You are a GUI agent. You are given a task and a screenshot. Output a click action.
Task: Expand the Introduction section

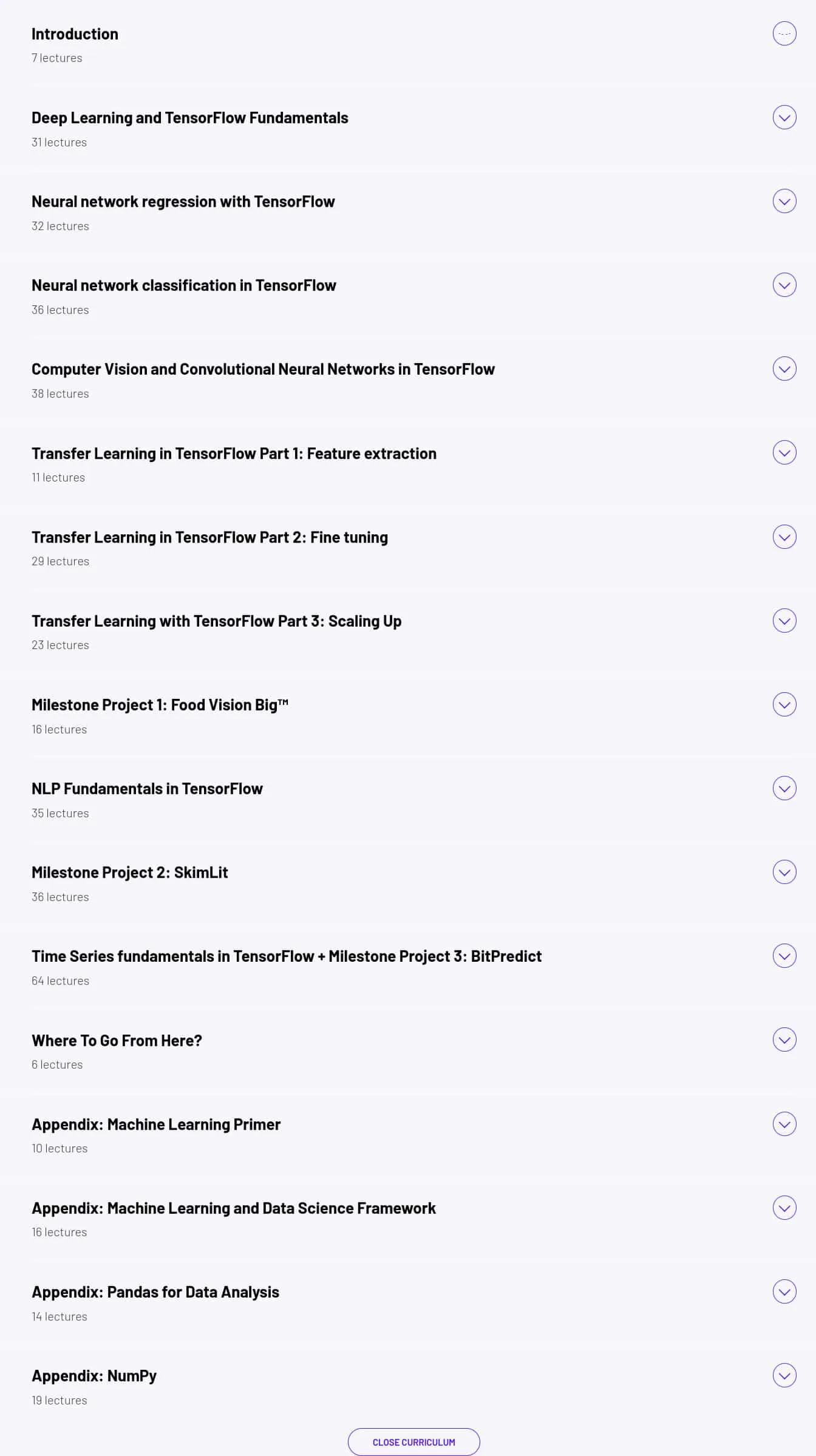(784, 33)
